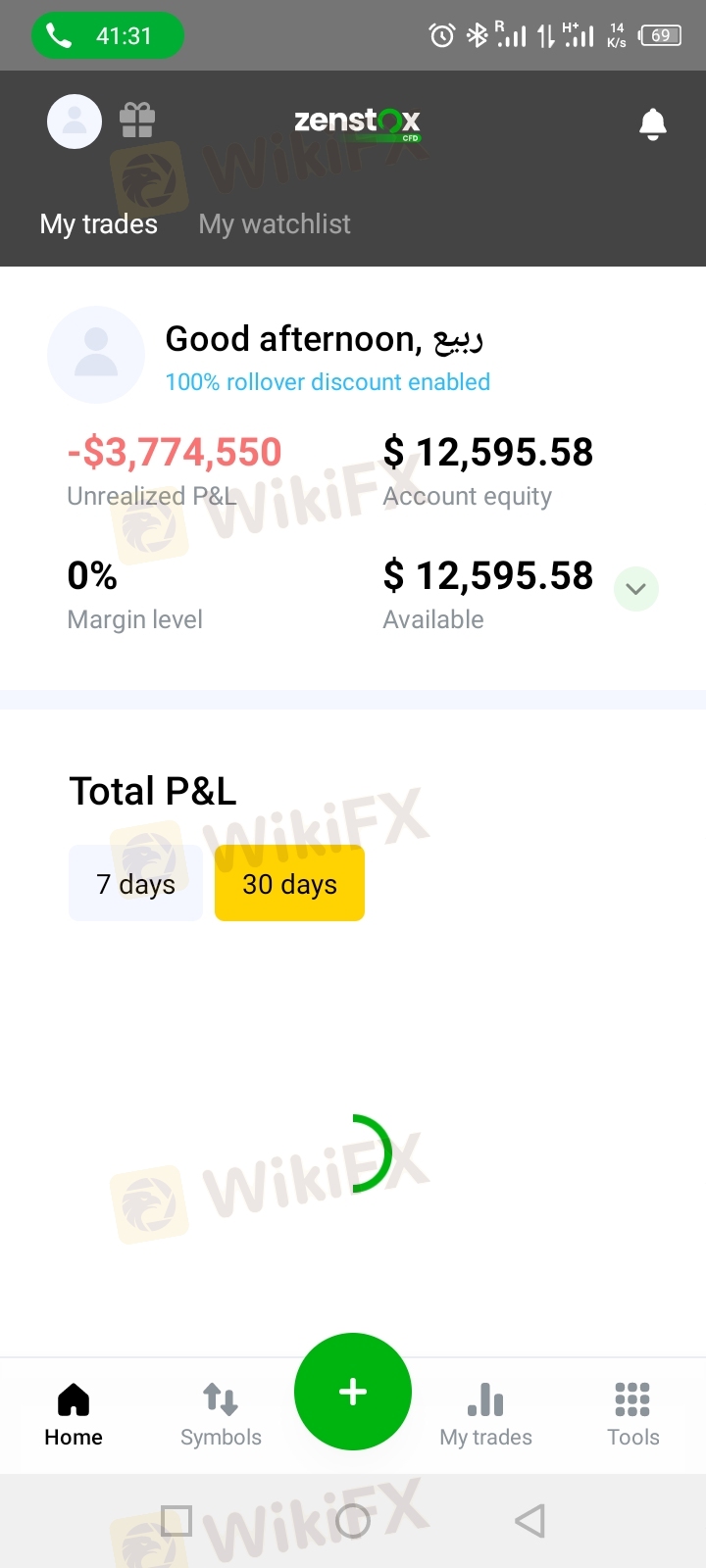The image size is (706, 1568).
Task: Open the Symbols section
Action: [221, 1415]
